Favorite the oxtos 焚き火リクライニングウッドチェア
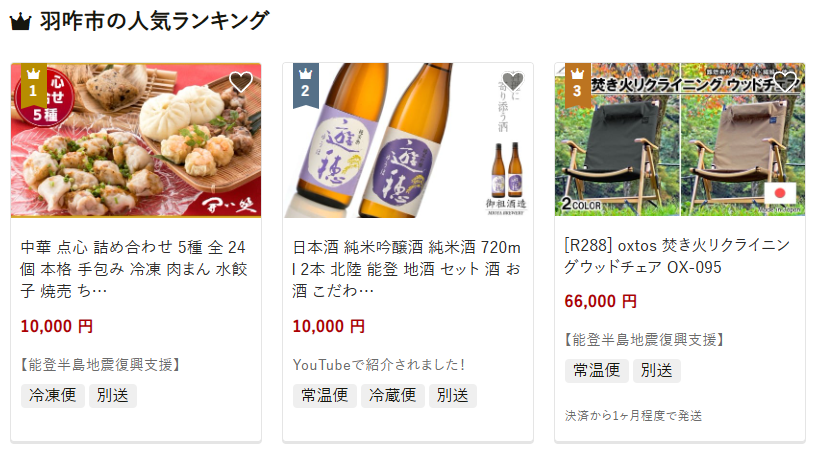The width and height of the screenshot is (814, 452). point(784,83)
